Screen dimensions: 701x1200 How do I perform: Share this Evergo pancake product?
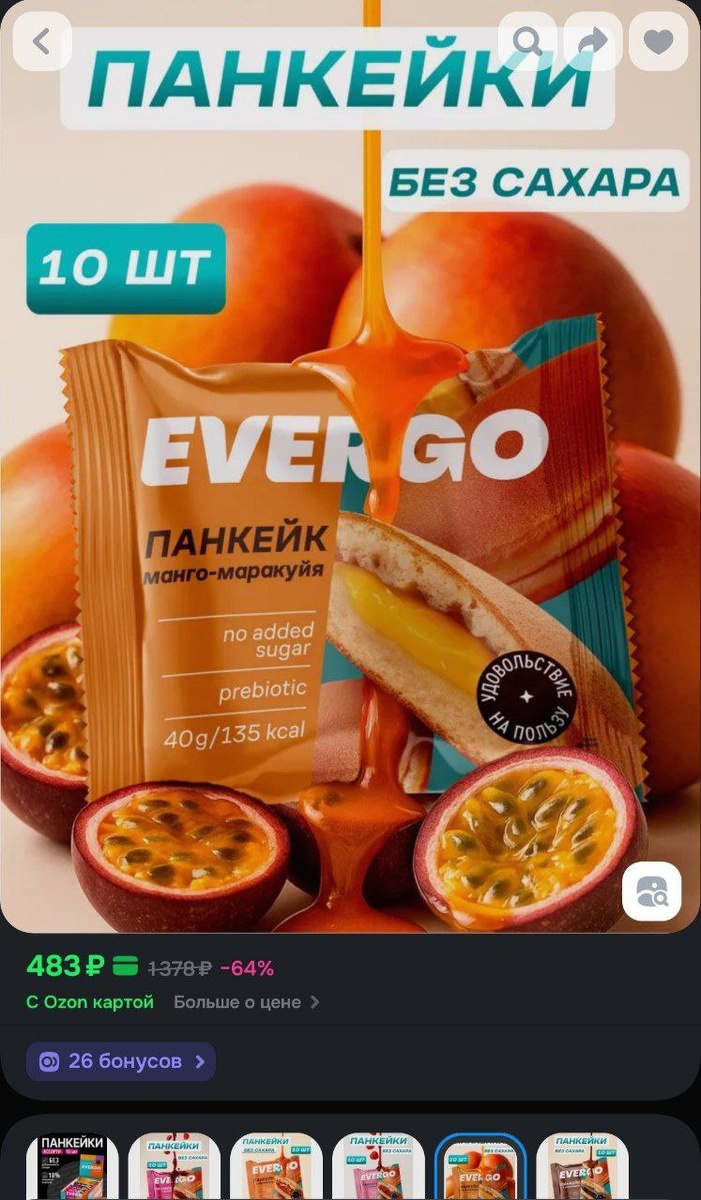point(593,41)
